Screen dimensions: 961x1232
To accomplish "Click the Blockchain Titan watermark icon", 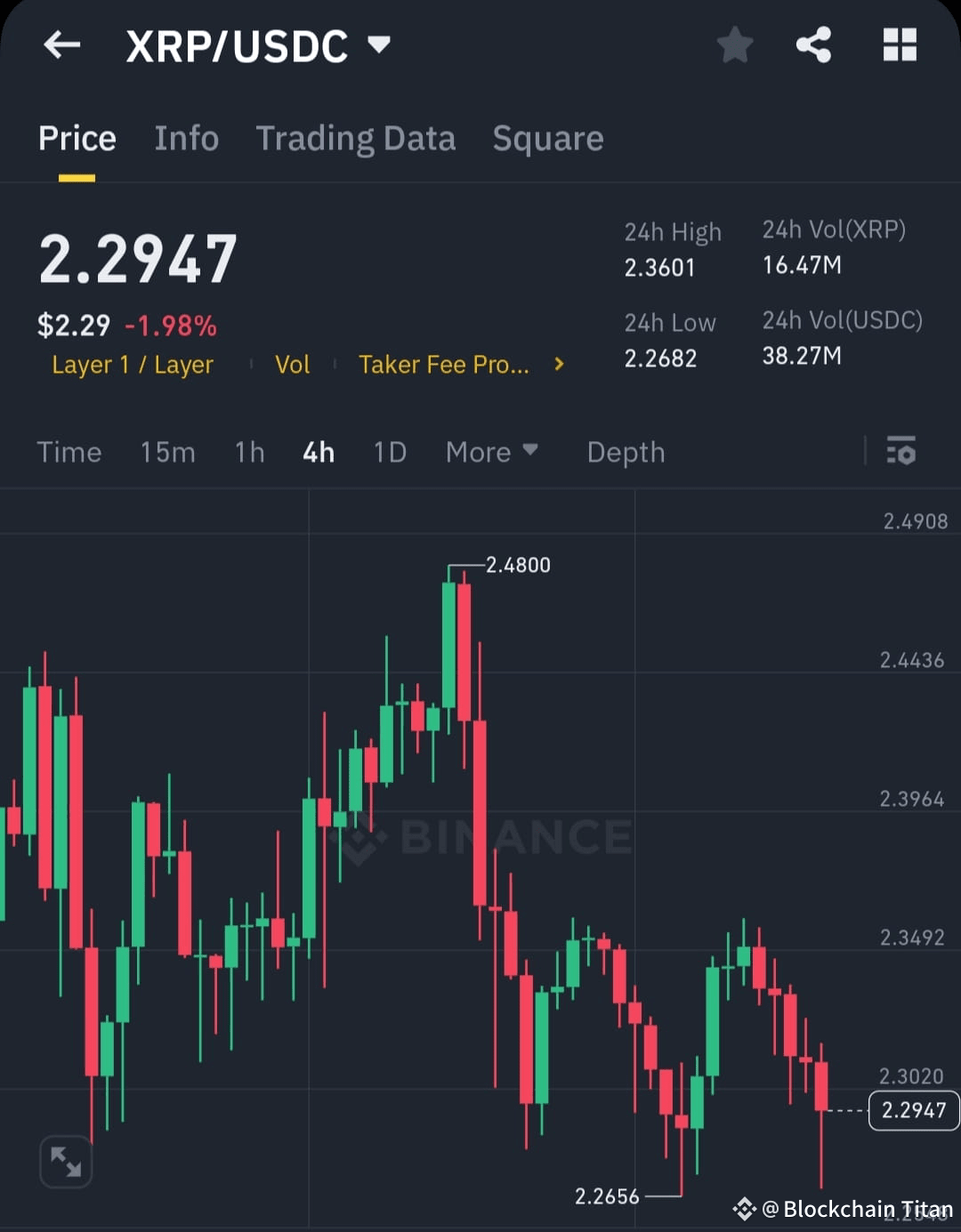I will click(x=746, y=1208).
